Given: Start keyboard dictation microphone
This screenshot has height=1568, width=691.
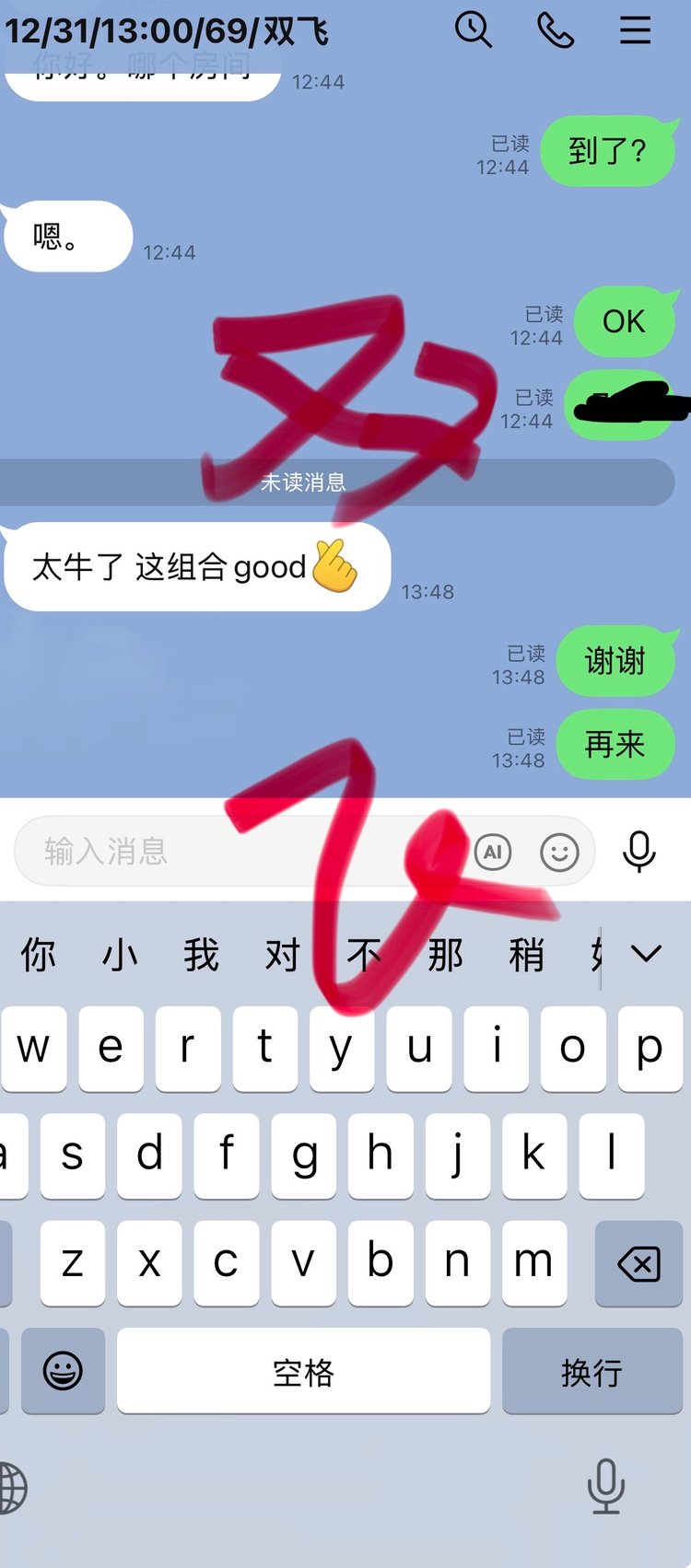Looking at the screenshot, I should coord(606,1485).
